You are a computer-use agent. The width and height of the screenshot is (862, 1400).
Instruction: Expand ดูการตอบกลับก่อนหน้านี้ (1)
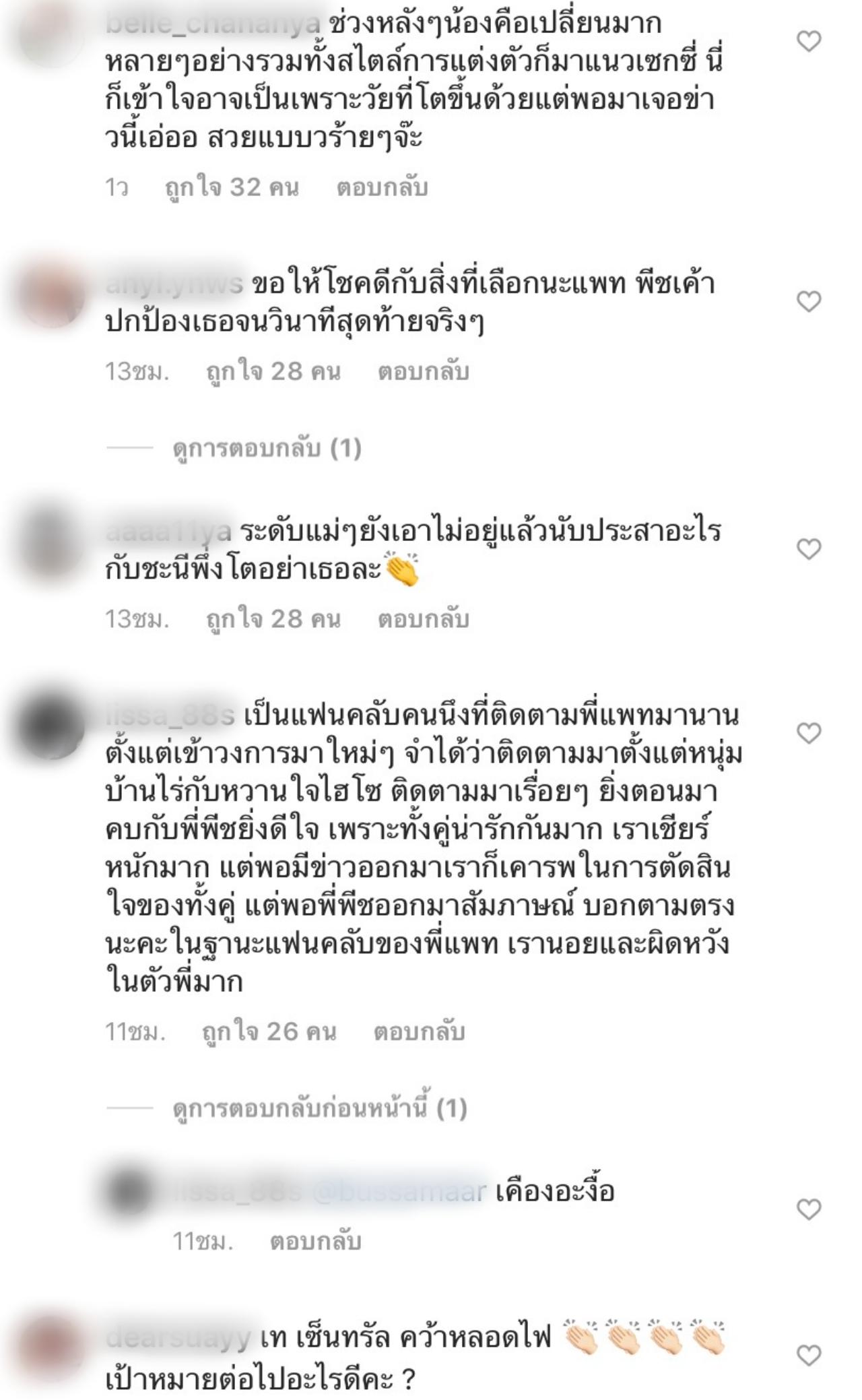[x=319, y=1108]
